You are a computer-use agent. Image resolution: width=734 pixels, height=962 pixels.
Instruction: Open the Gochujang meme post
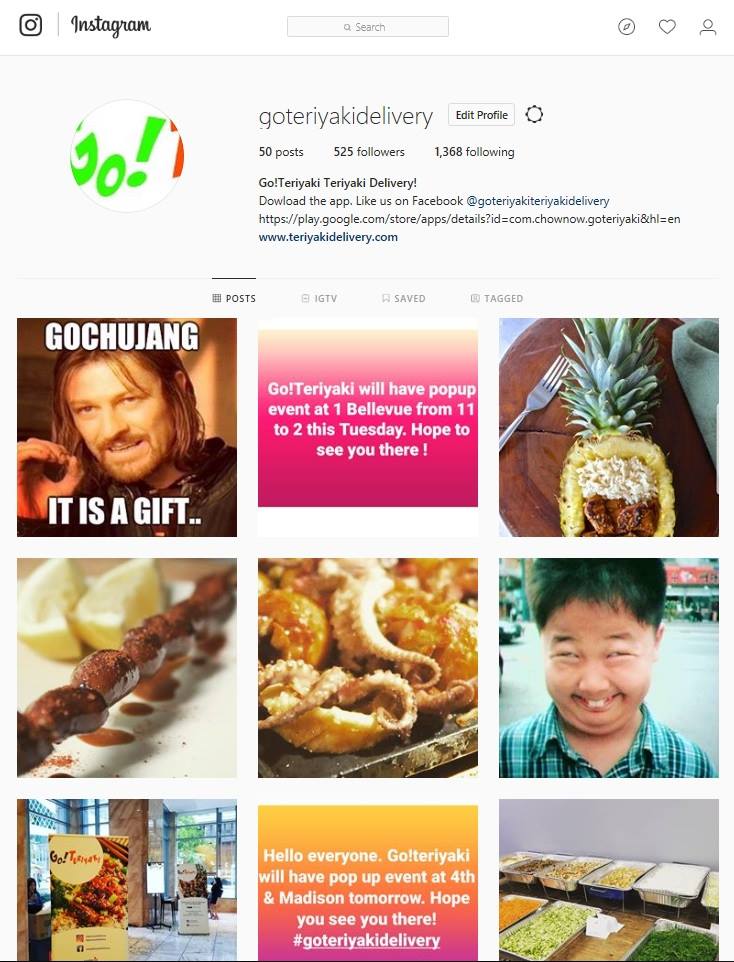pyautogui.click(x=127, y=427)
